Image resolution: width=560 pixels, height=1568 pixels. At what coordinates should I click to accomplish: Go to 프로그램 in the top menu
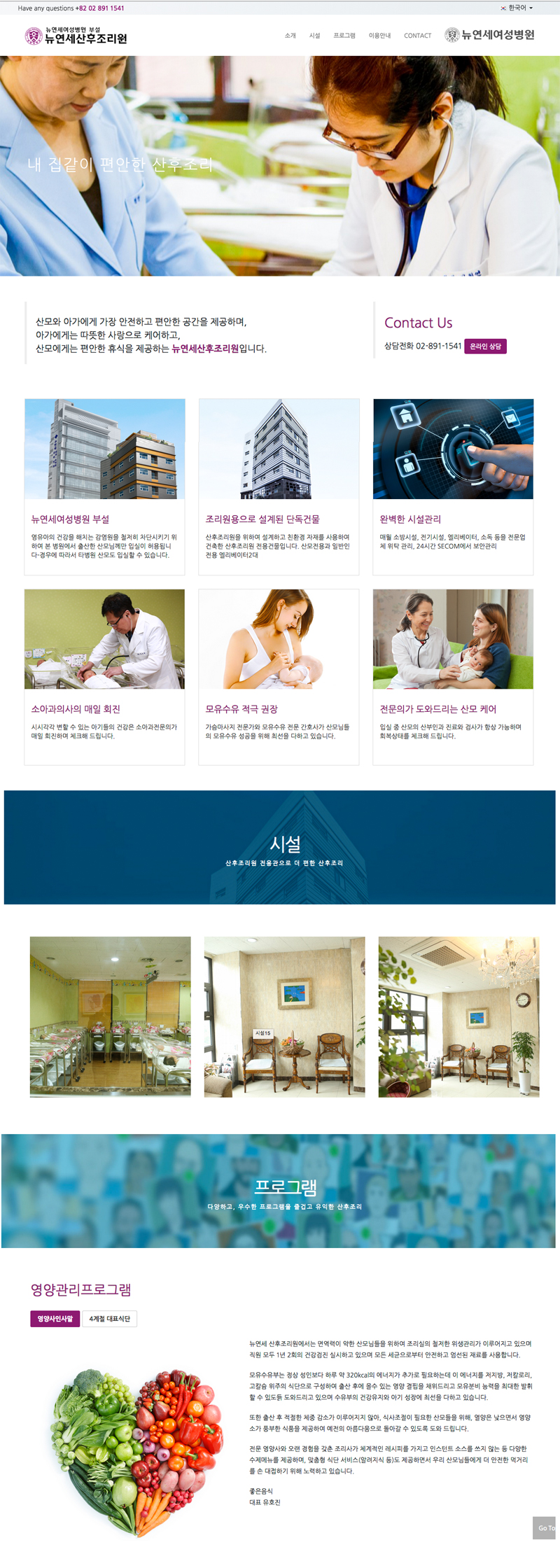coord(344,36)
